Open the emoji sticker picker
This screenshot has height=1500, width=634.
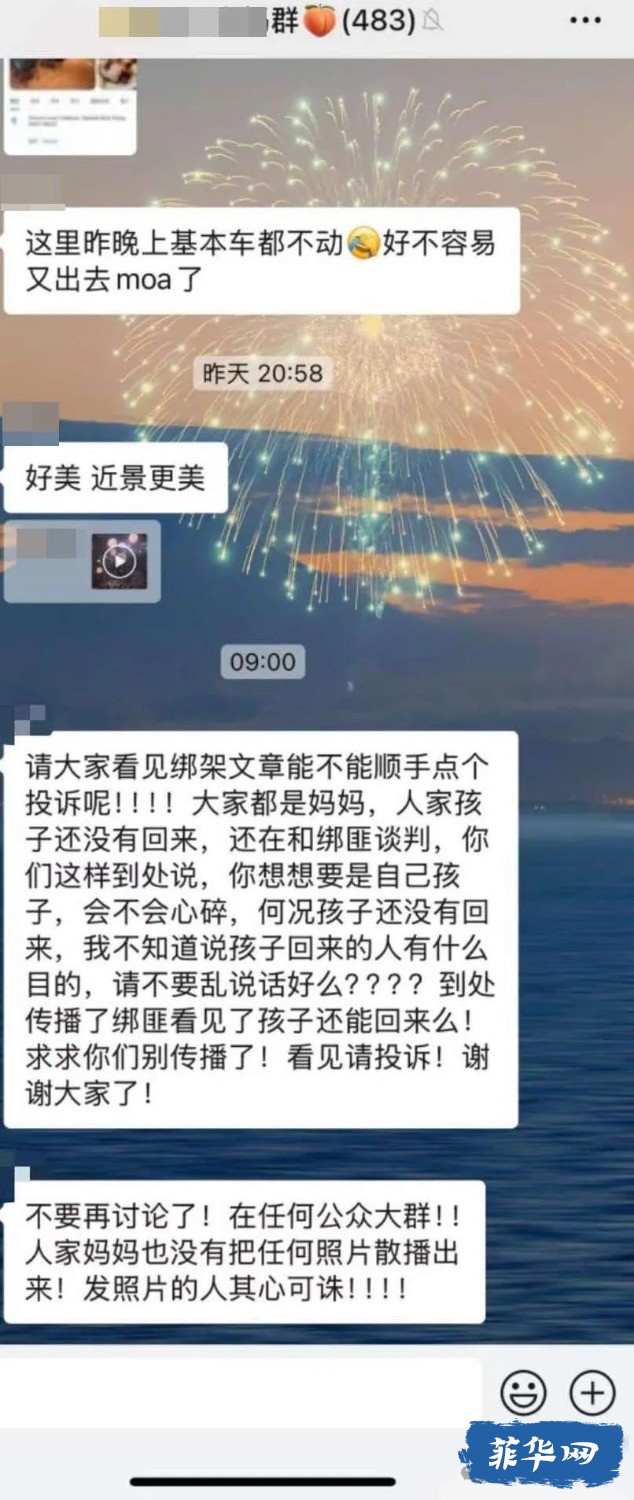[x=523, y=1391]
